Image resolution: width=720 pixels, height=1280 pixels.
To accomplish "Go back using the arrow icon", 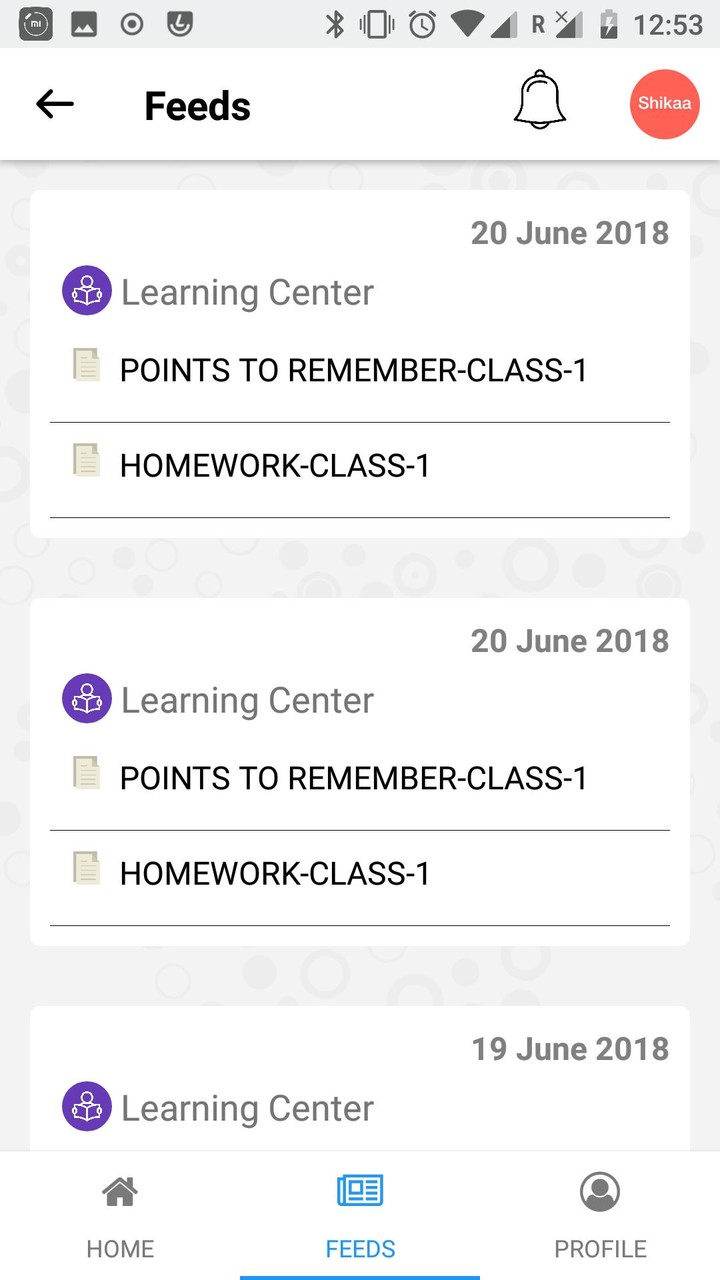I will [54, 104].
